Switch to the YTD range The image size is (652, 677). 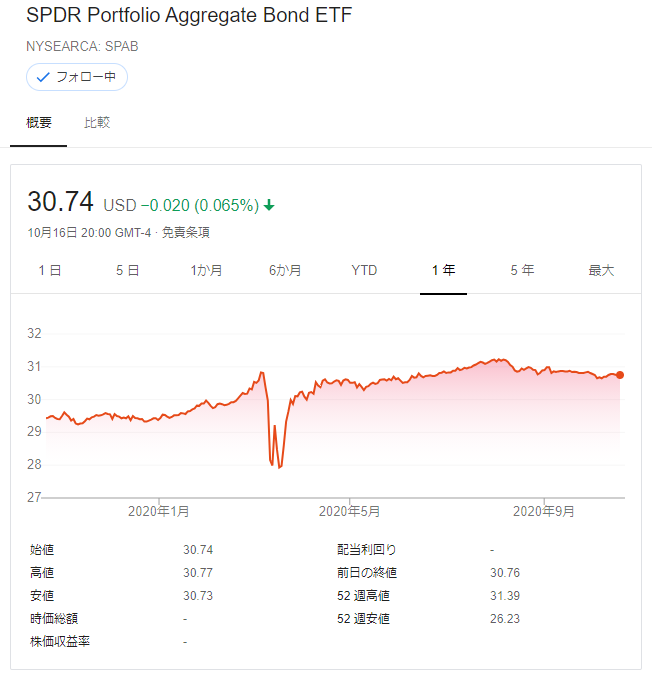(364, 270)
